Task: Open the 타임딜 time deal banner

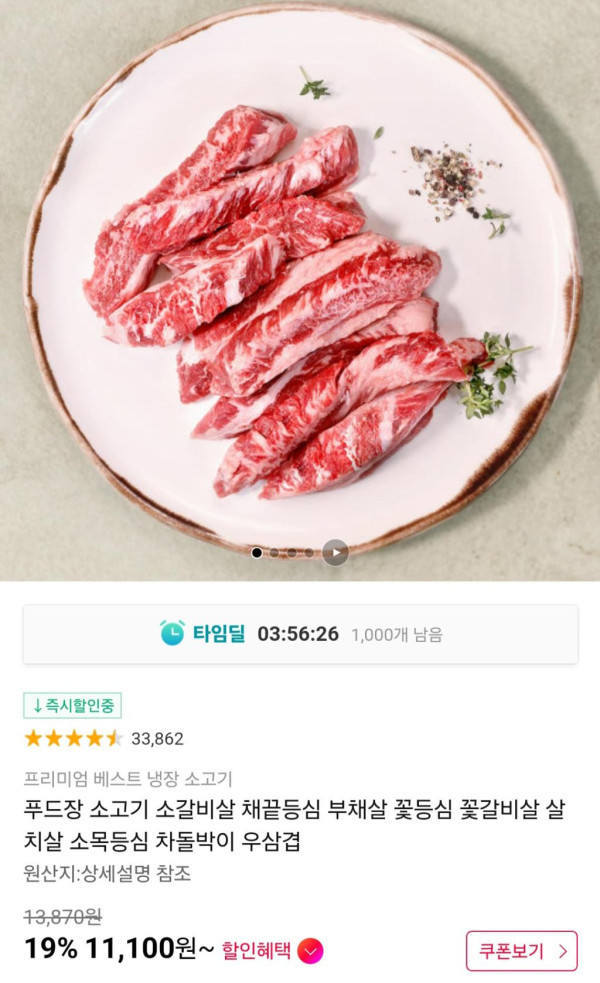Action: tap(300, 634)
